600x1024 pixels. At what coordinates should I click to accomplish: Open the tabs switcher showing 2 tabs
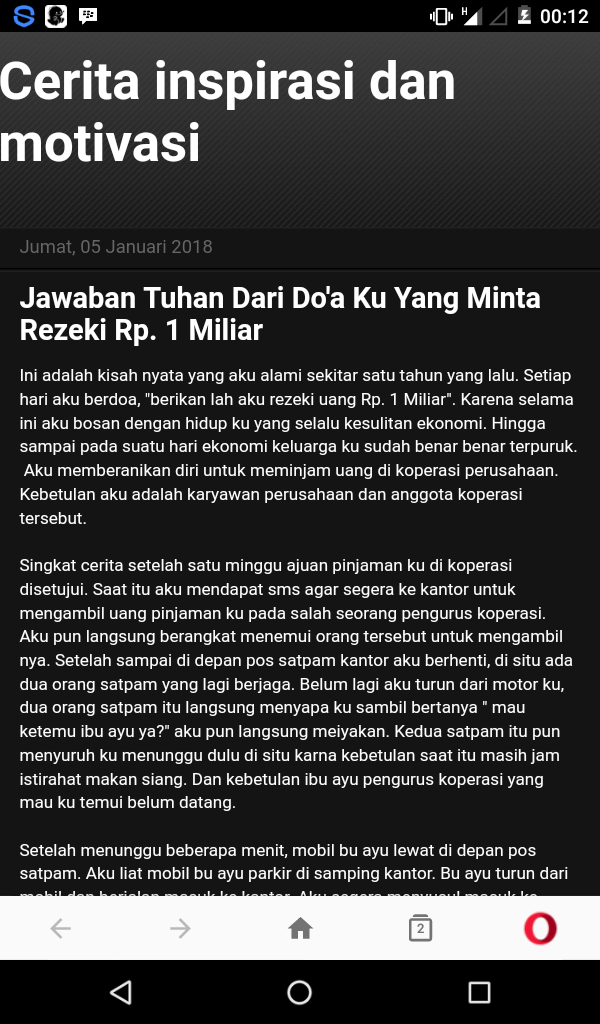[x=420, y=929]
